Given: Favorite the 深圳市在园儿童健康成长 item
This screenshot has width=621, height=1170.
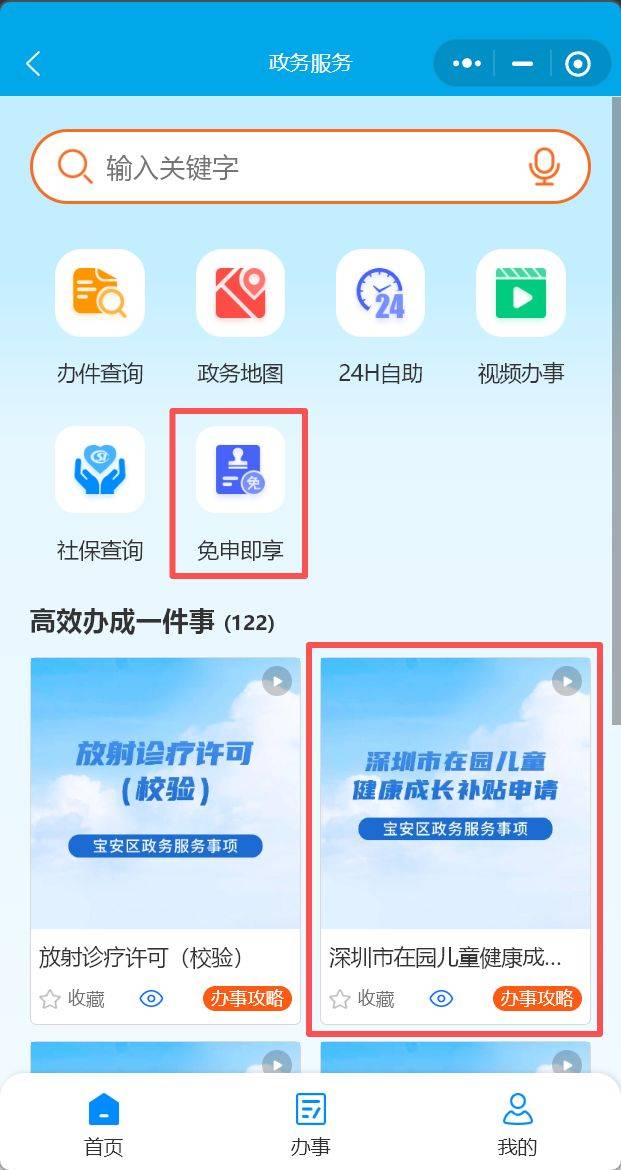Looking at the screenshot, I should [362, 998].
